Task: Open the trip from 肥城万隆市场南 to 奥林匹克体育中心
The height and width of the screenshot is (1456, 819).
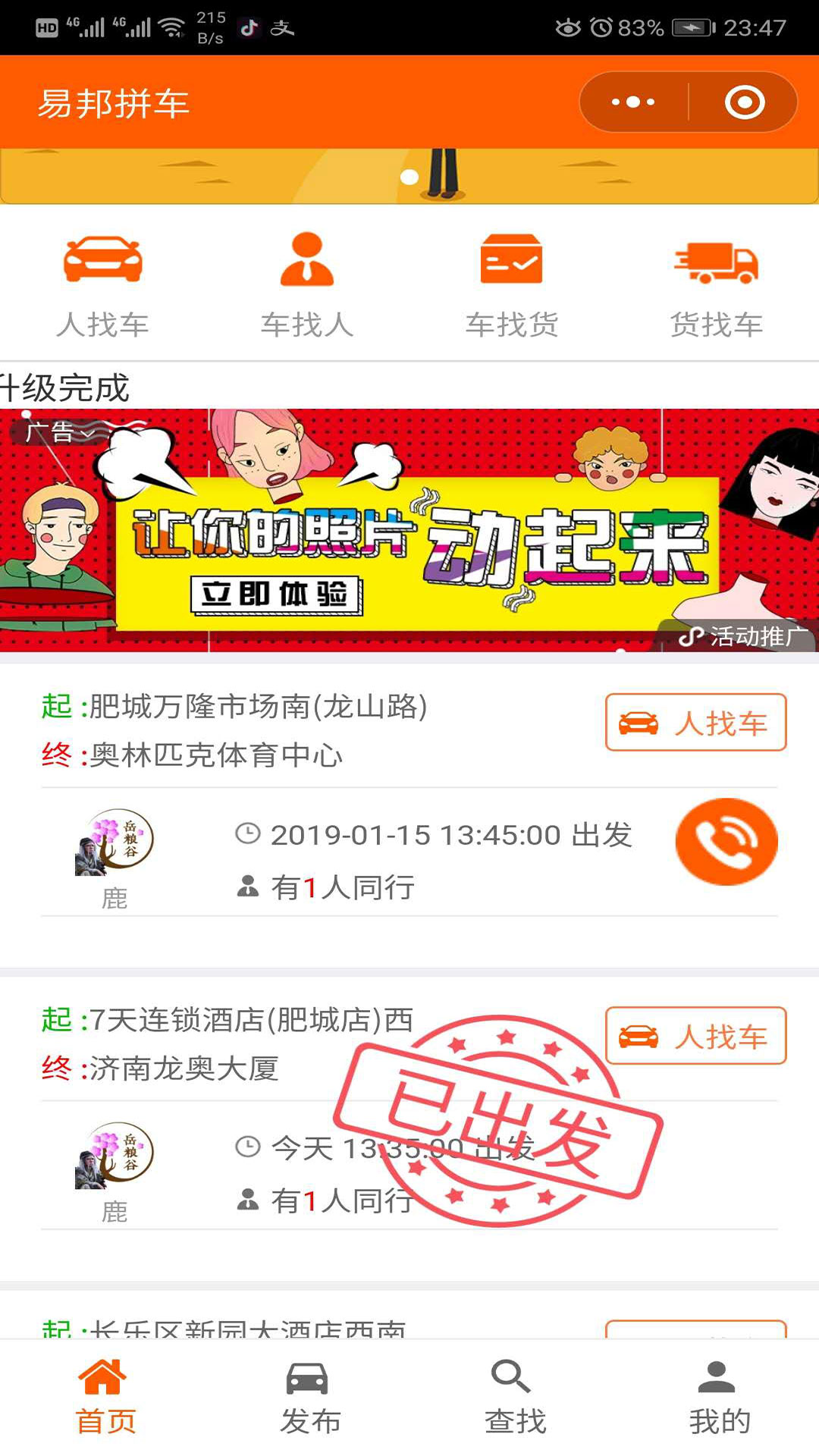Action: [303, 730]
